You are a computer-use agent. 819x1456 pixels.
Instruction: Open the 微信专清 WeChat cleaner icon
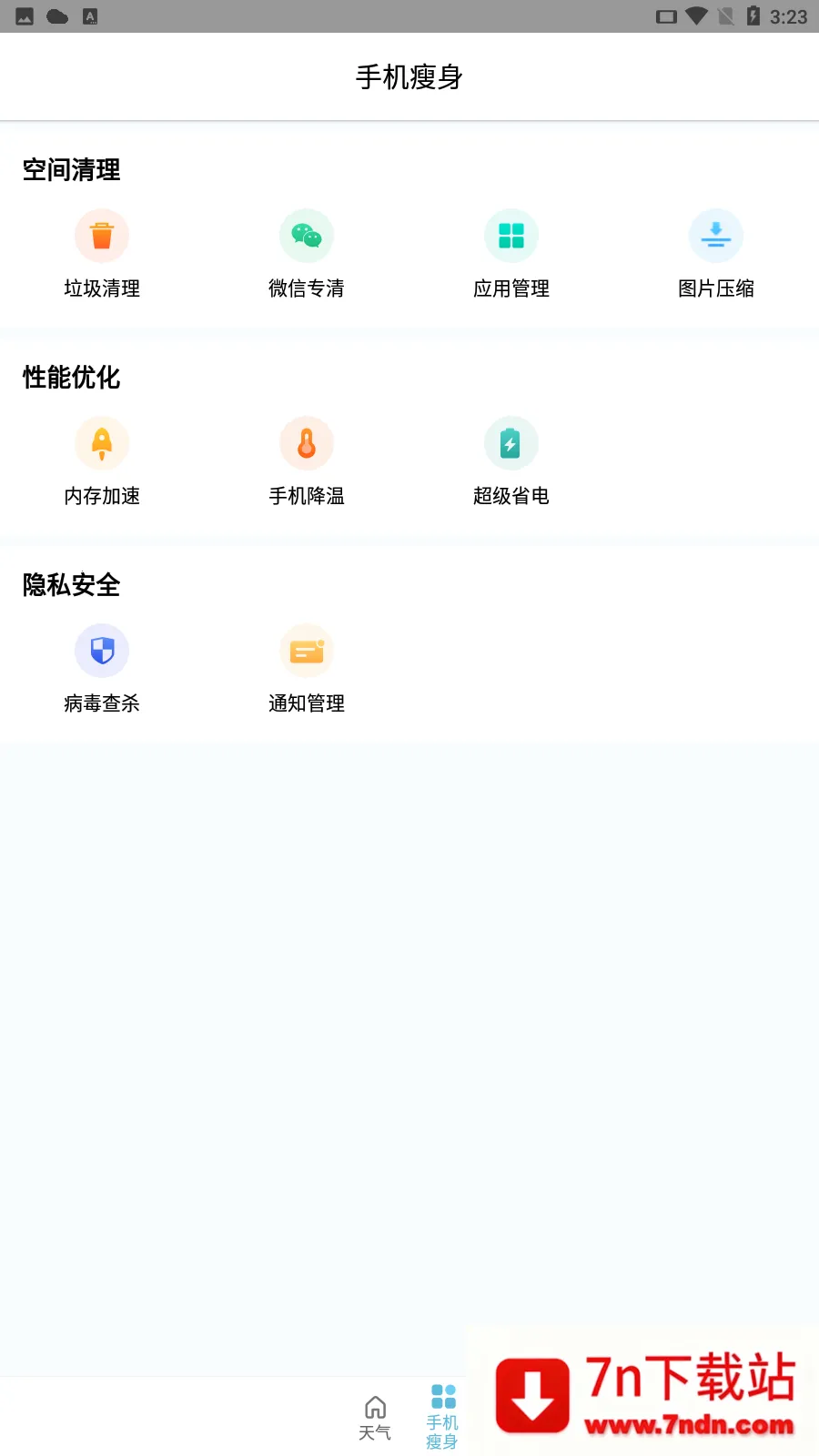[x=307, y=235]
